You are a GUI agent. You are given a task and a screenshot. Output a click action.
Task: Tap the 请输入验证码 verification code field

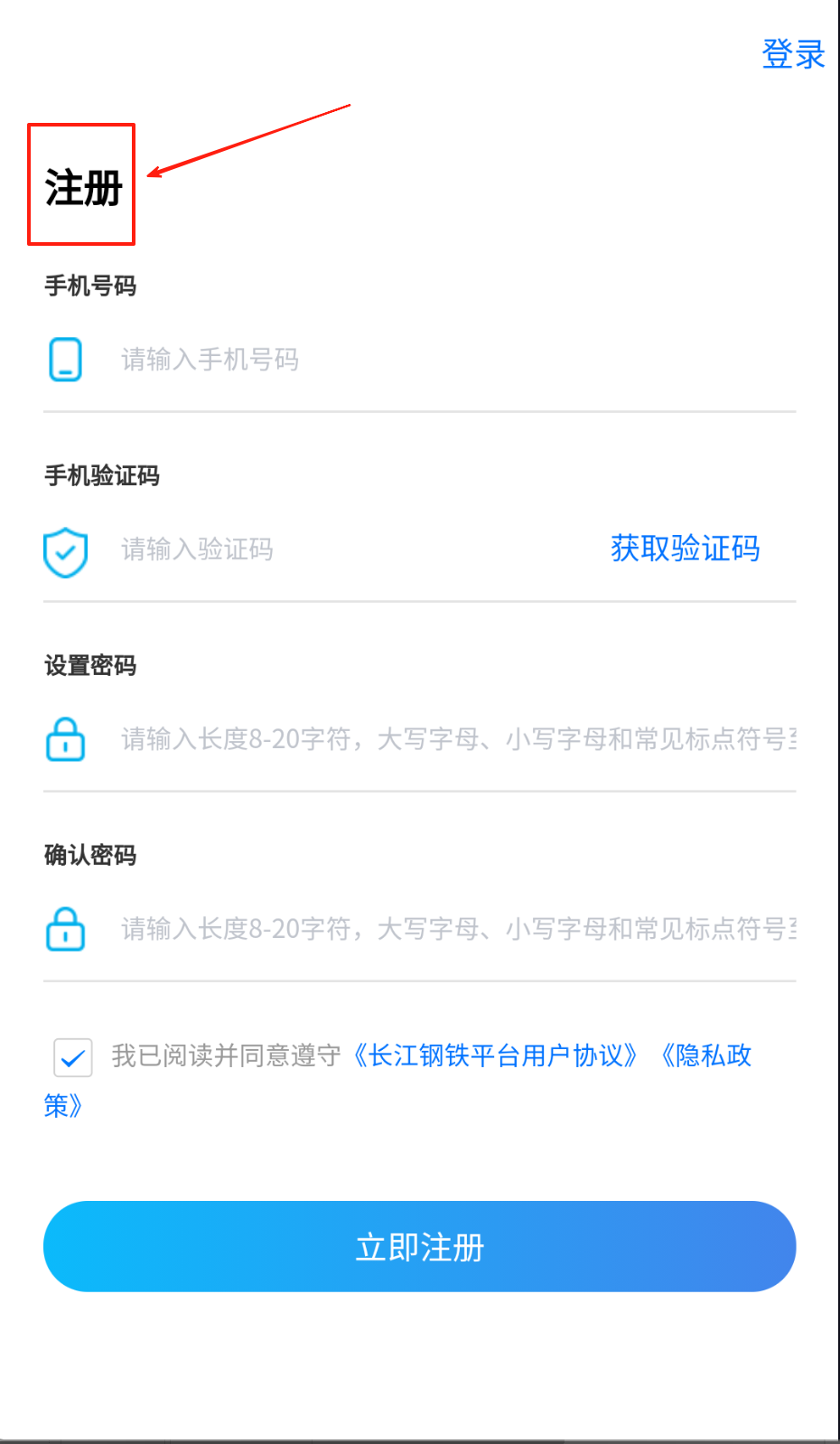click(343, 549)
